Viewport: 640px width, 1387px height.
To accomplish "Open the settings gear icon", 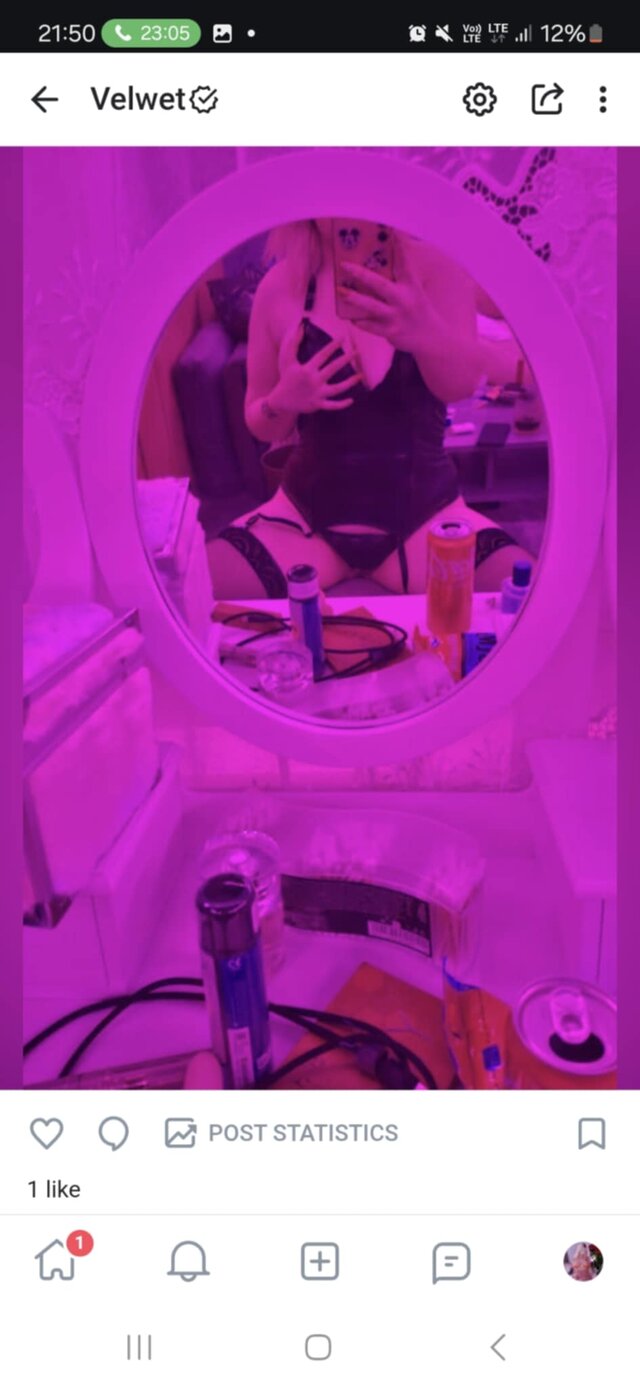I will [x=480, y=99].
